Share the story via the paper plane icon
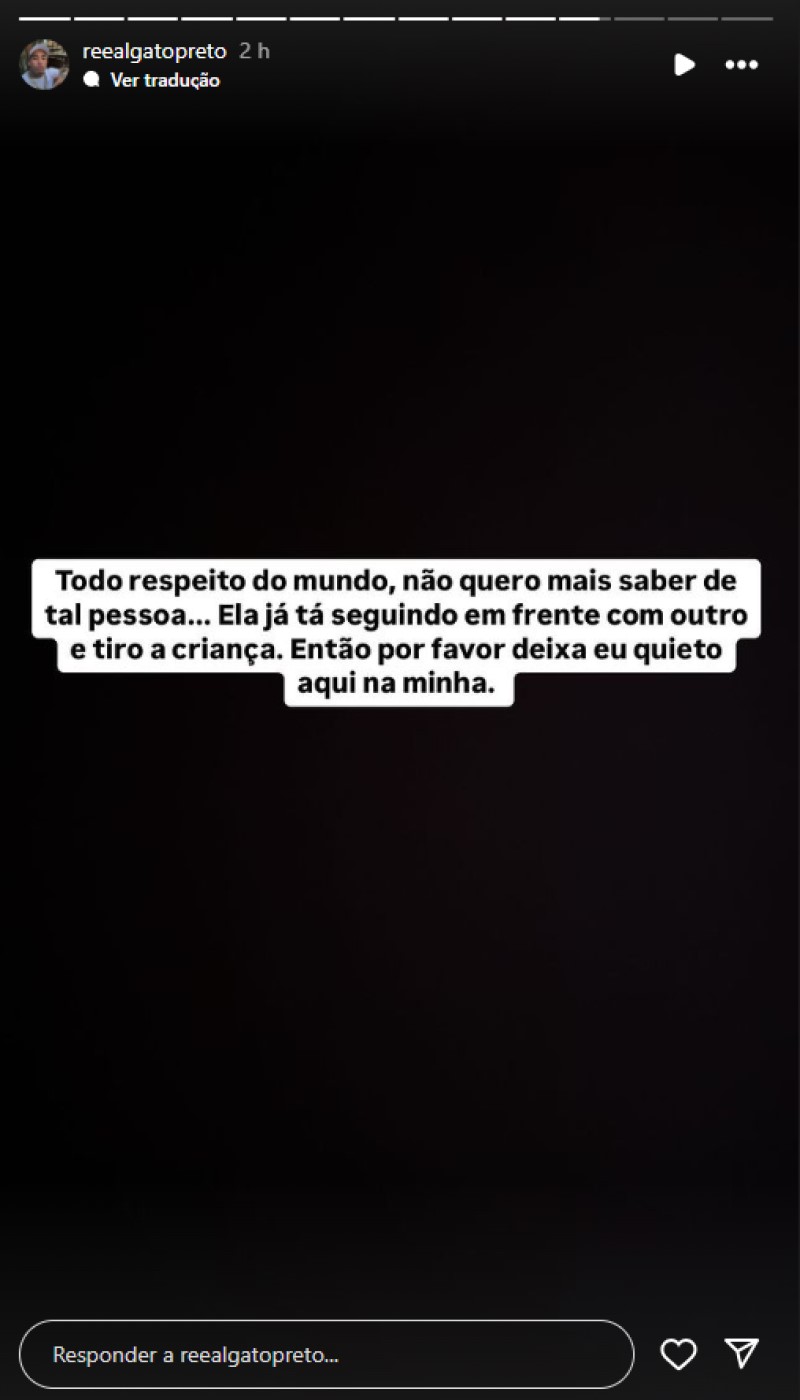 [x=741, y=1353]
